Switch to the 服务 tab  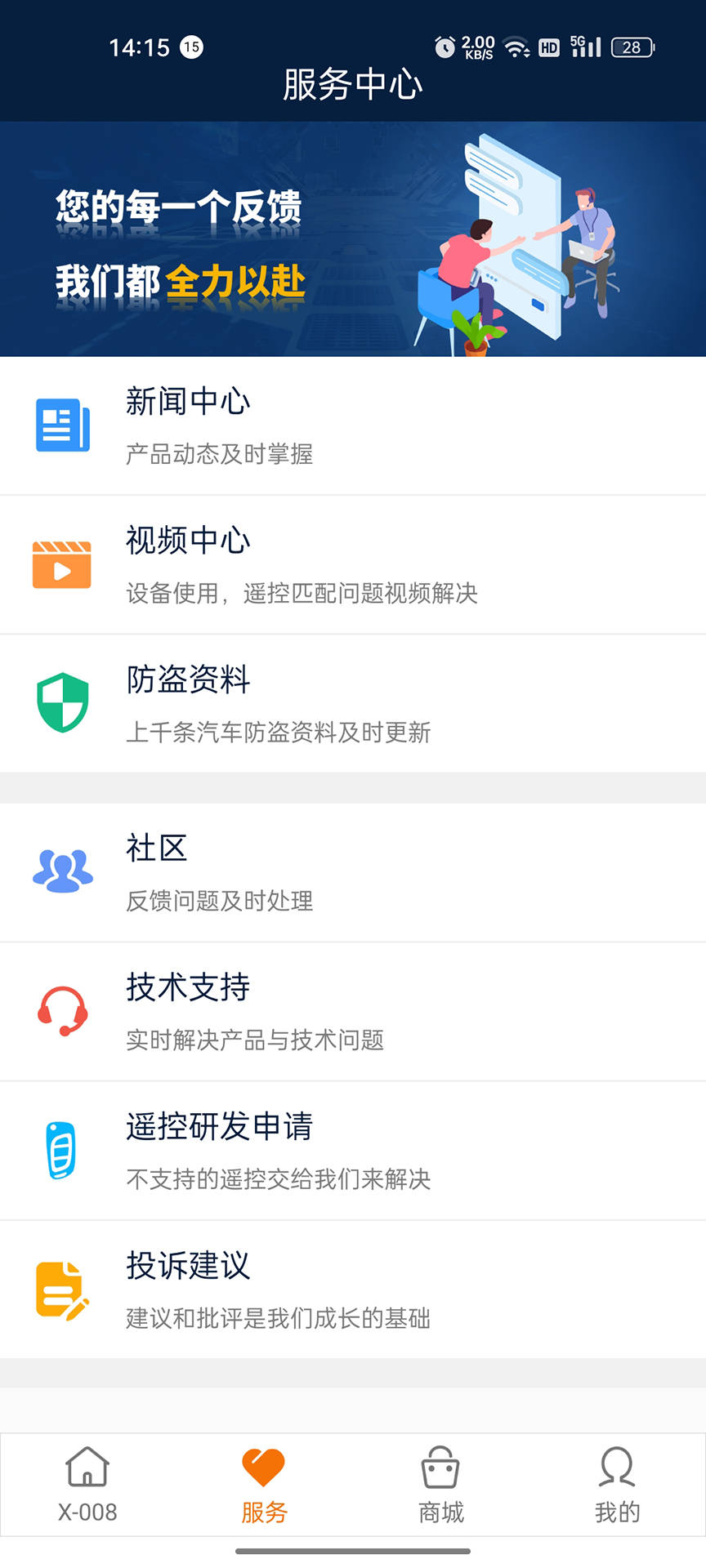point(263,1482)
